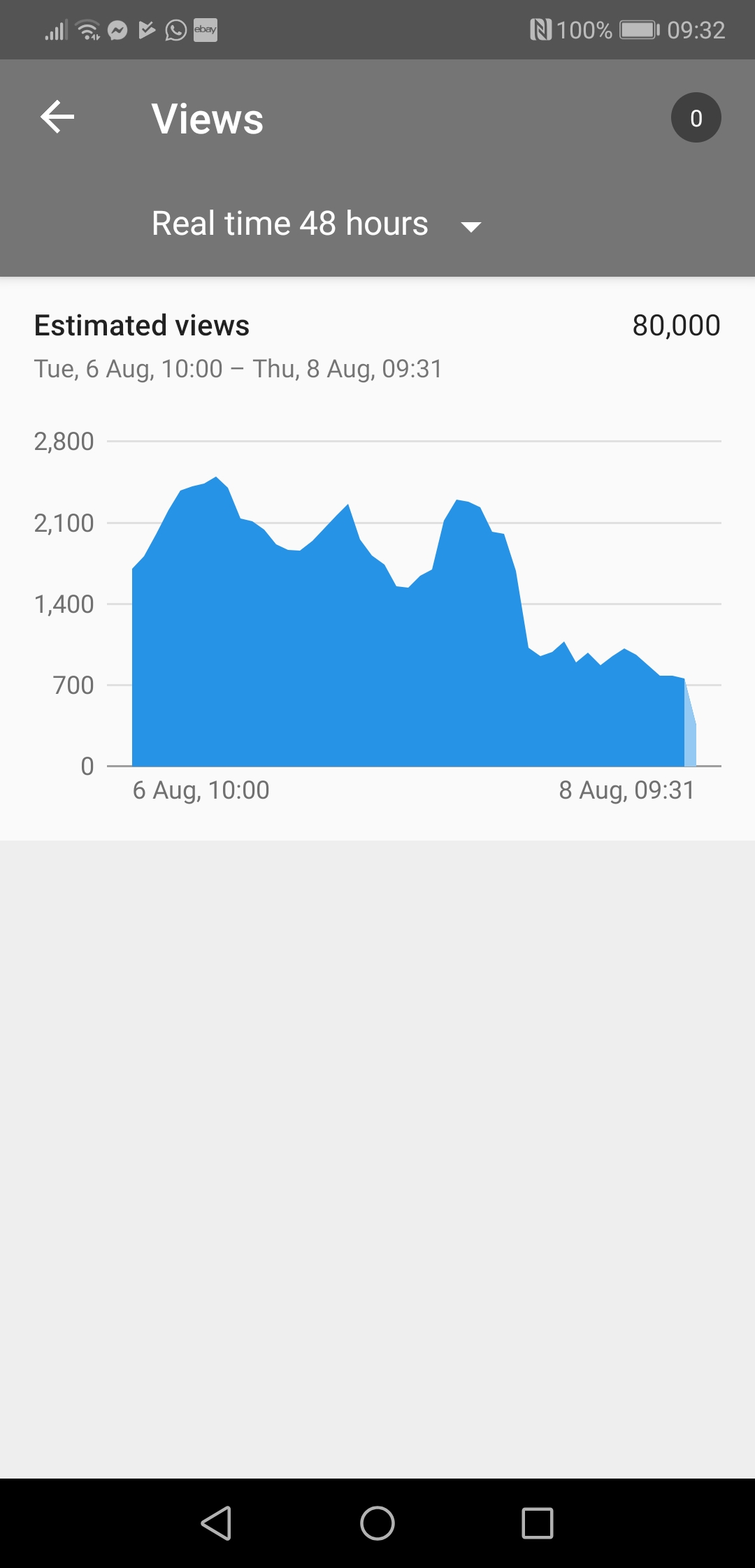
Task: Tap the system home button
Action: pyautogui.click(x=377, y=1523)
